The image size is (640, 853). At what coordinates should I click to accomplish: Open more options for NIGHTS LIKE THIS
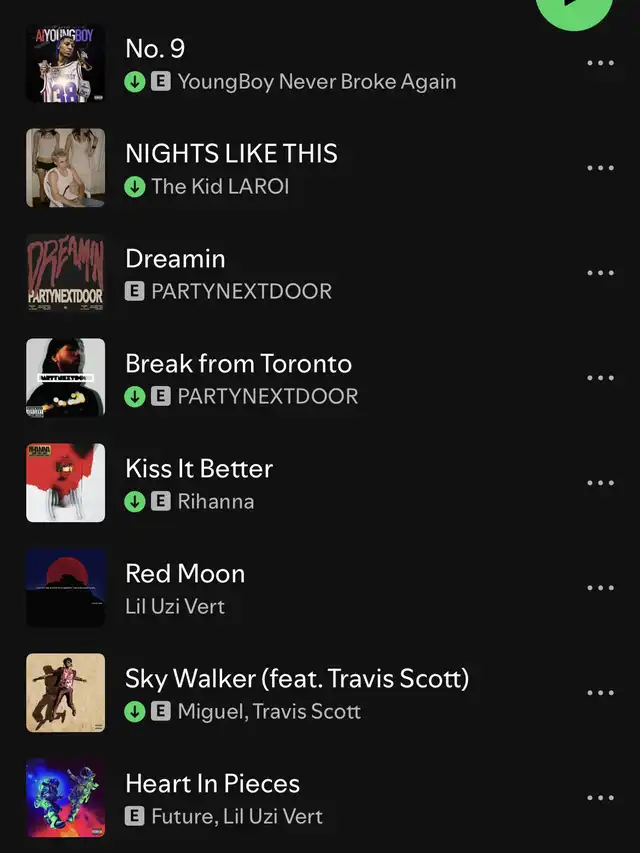pos(600,168)
